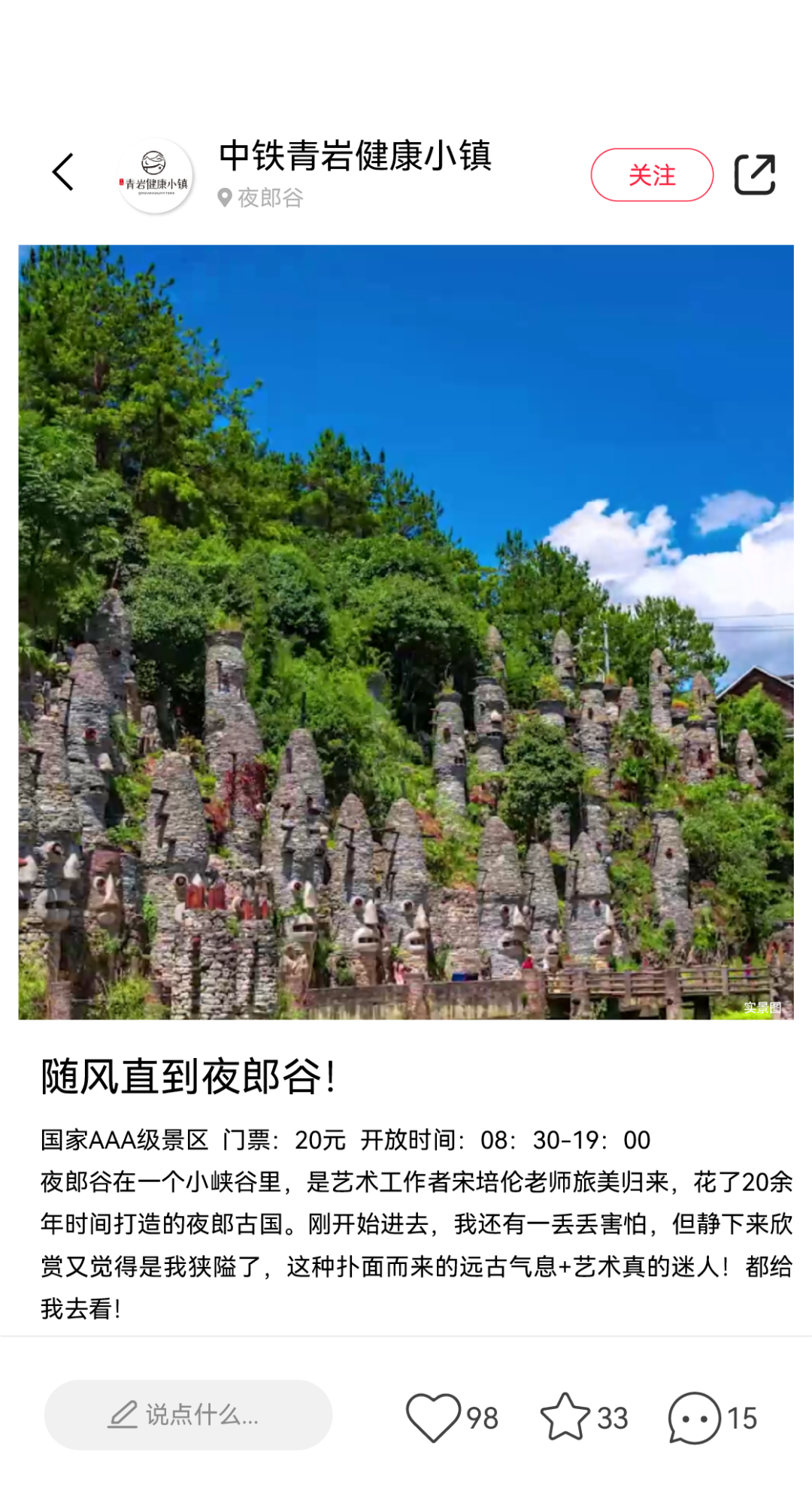Screen dimensions: 812x1512
Task: Share this post
Action: pyautogui.click(x=754, y=174)
